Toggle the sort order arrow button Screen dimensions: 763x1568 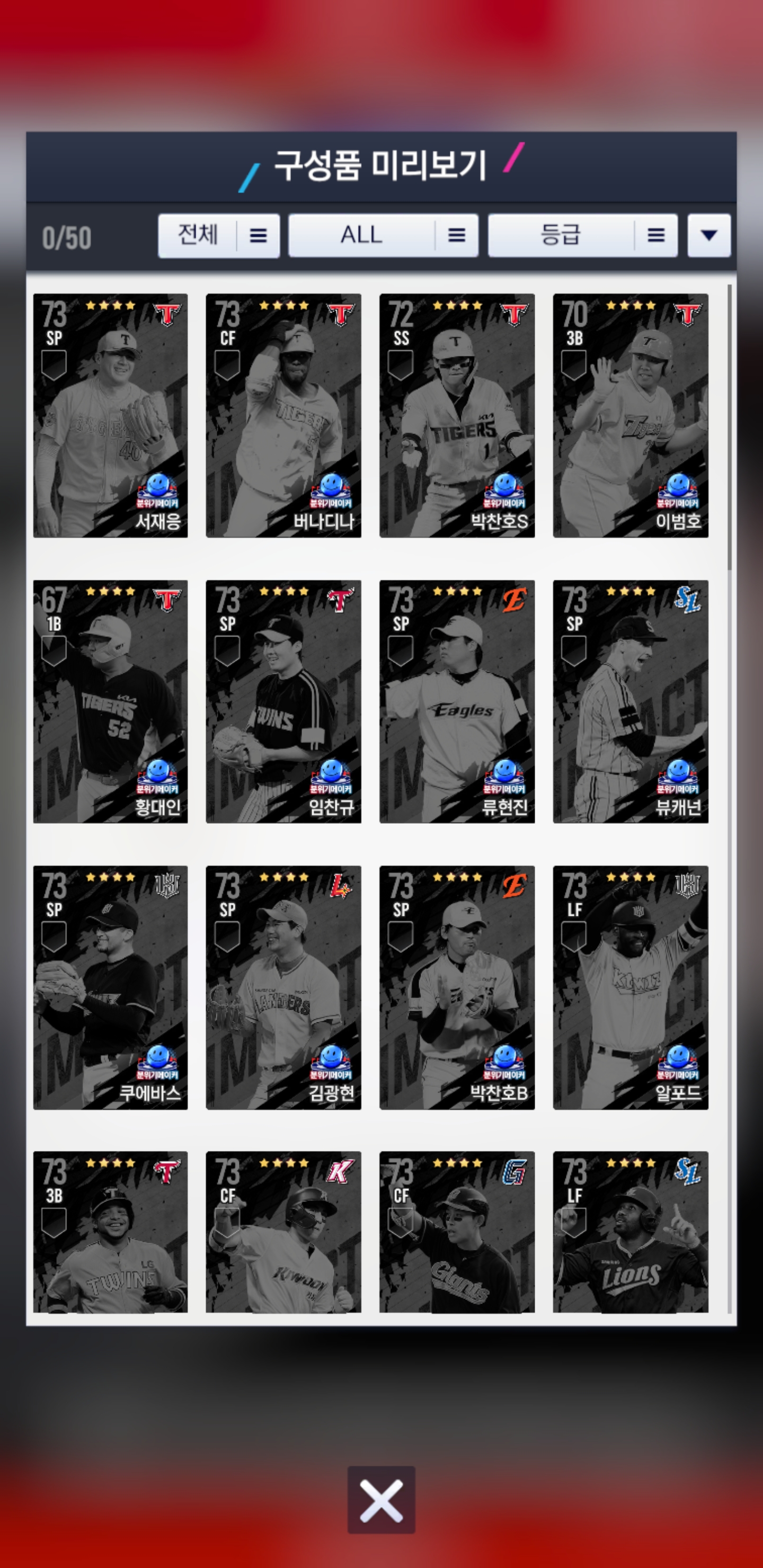click(x=708, y=236)
